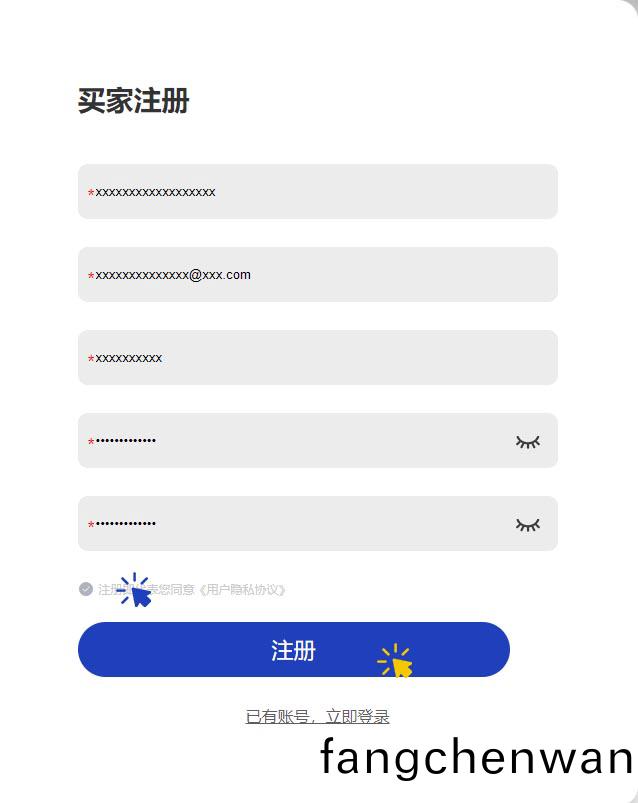The height and width of the screenshot is (803, 638).
Task: Tap the confirm password field
Action: tap(300, 524)
